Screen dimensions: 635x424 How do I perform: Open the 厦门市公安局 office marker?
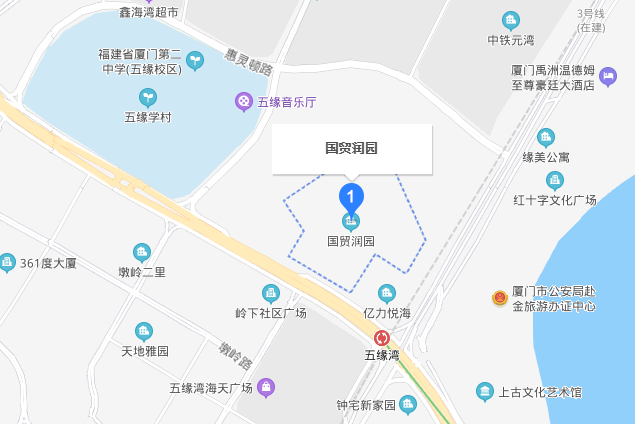tap(499, 298)
